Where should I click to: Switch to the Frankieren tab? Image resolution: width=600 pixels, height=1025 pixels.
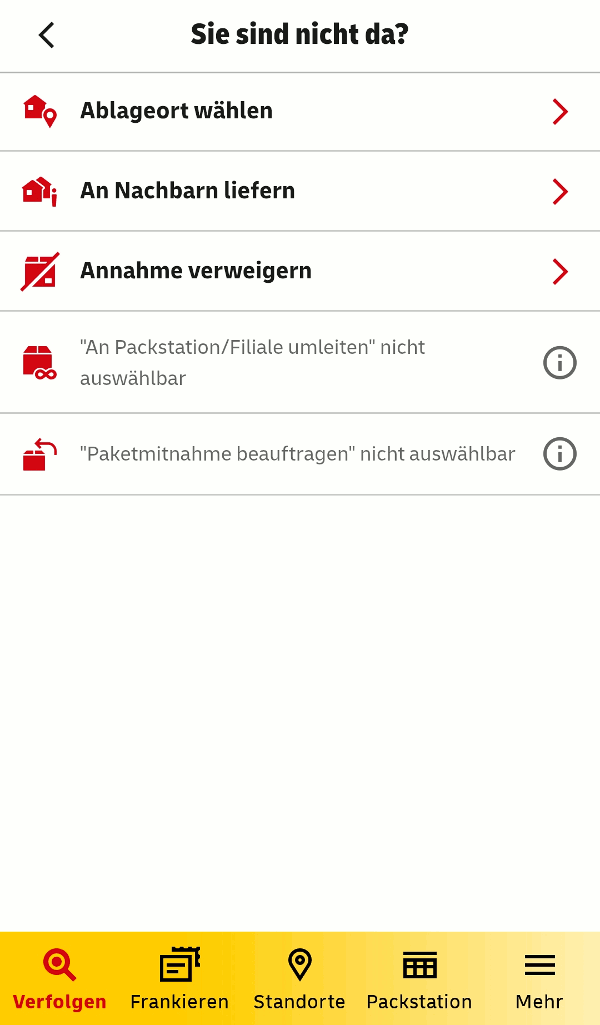coord(180,980)
